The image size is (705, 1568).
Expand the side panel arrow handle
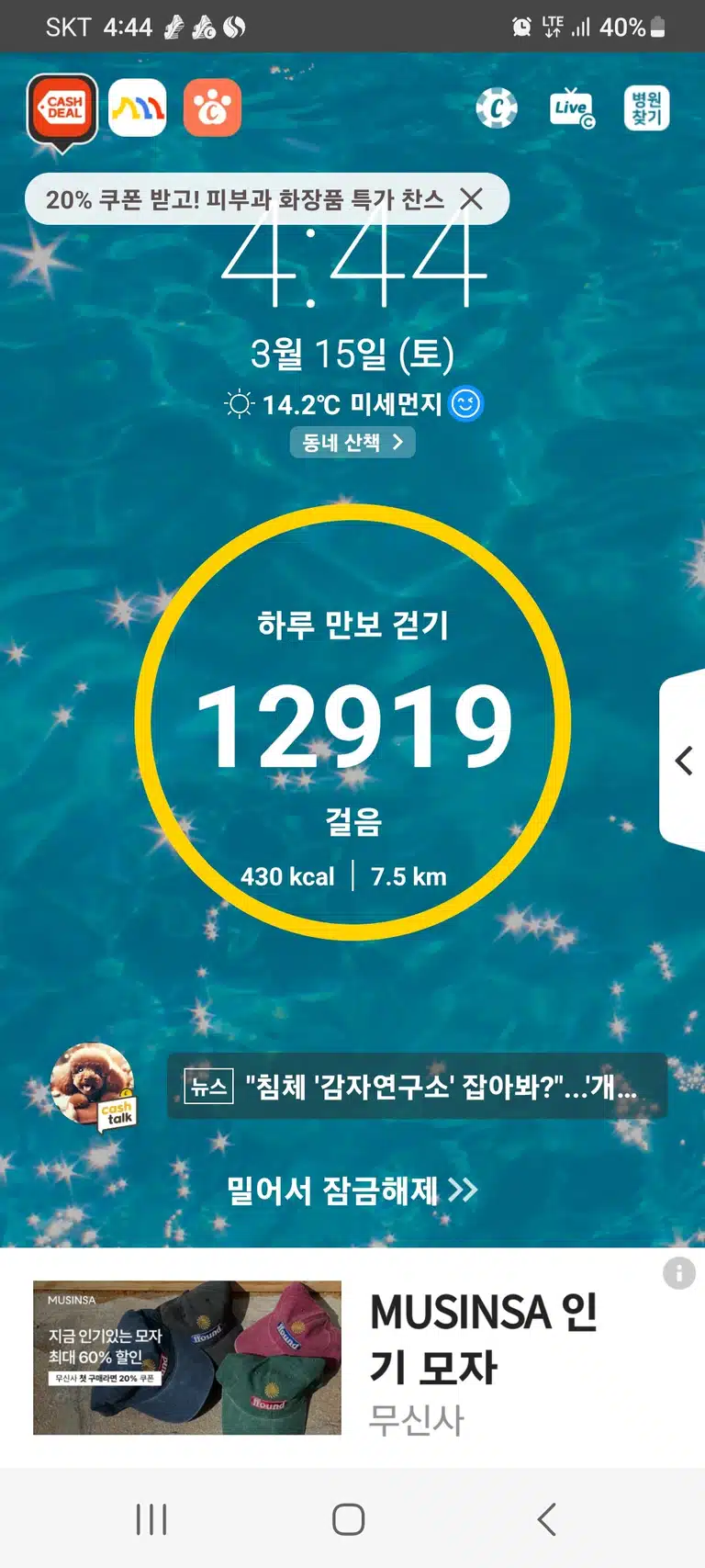pyautogui.click(x=683, y=761)
